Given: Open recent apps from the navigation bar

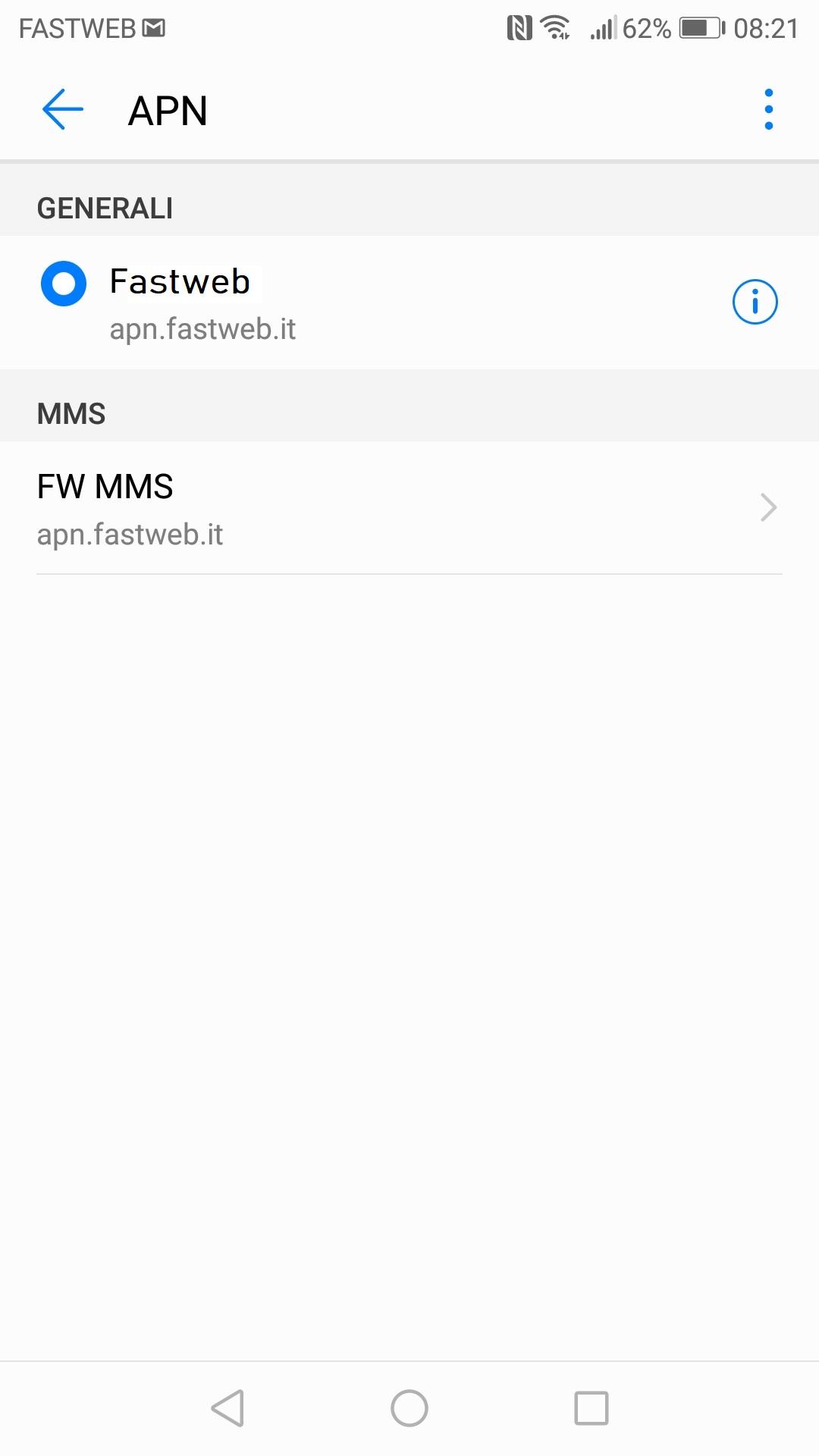Looking at the screenshot, I should pyautogui.click(x=591, y=1408).
